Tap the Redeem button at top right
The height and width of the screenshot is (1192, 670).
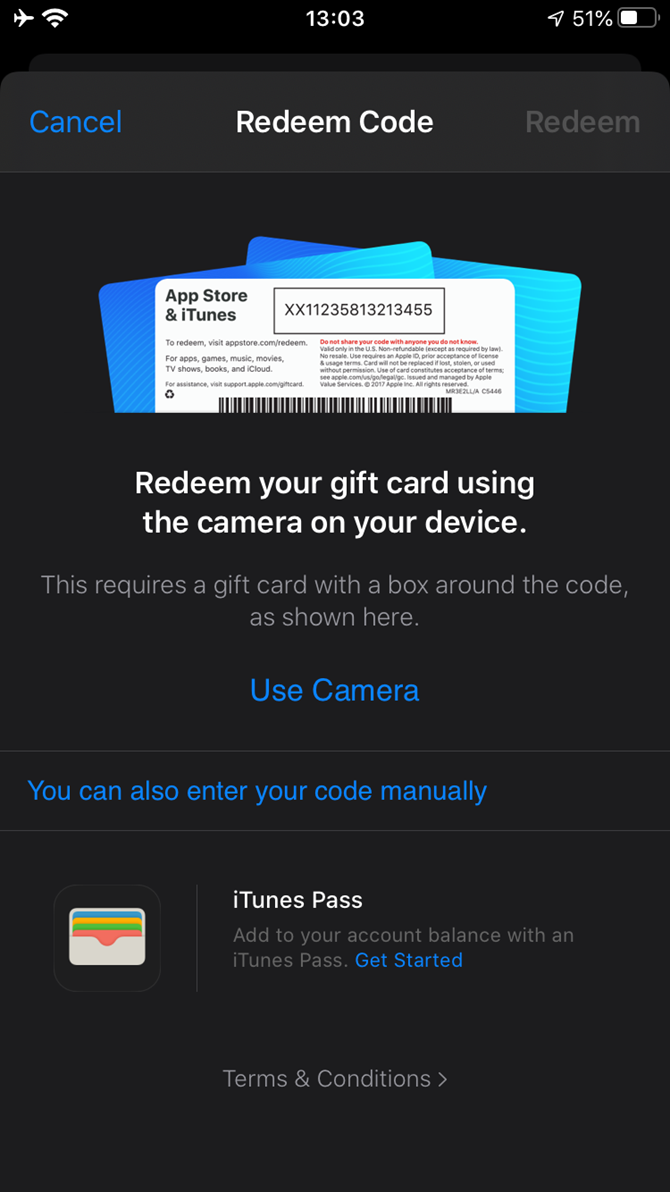click(x=583, y=122)
